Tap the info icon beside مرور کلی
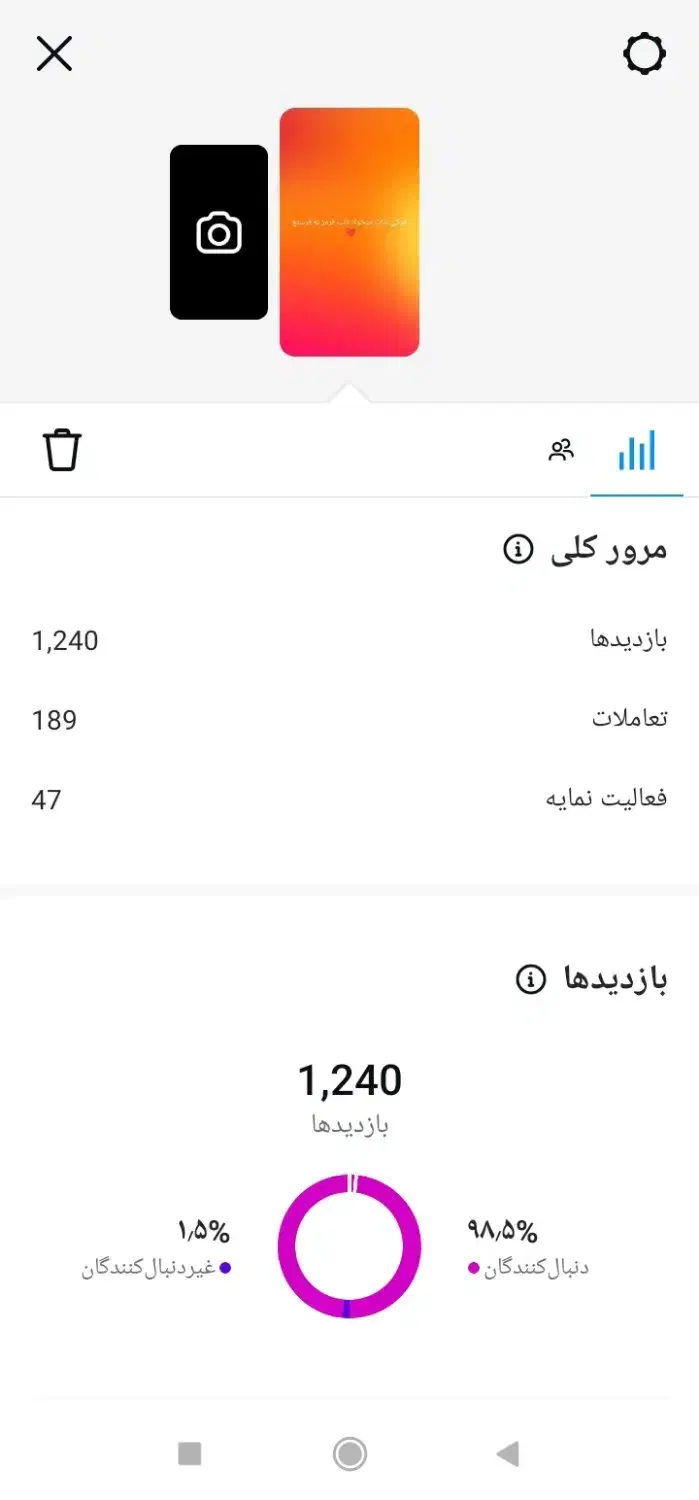699x1500 pixels. coord(517,549)
